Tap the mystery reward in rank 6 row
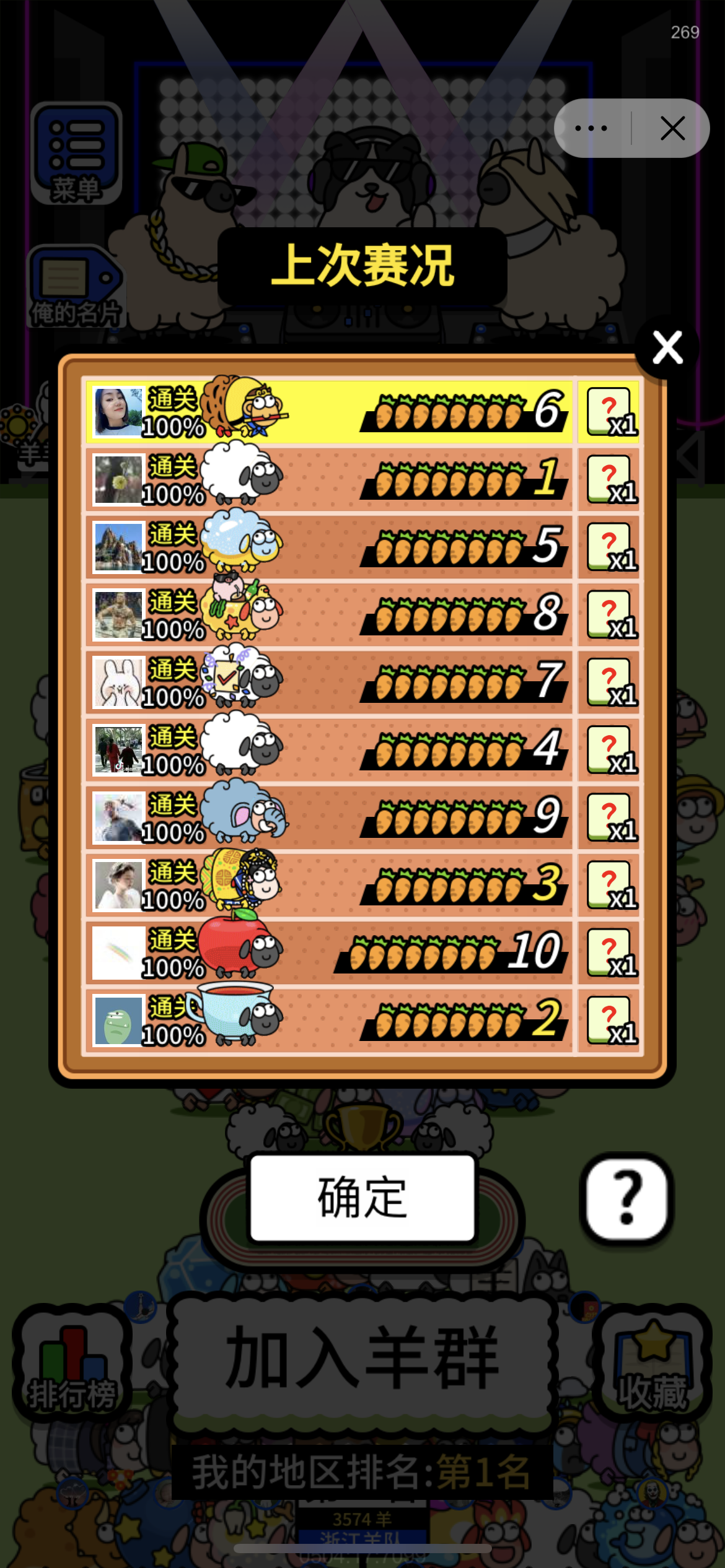725x1568 pixels. click(x=610, y=412)
